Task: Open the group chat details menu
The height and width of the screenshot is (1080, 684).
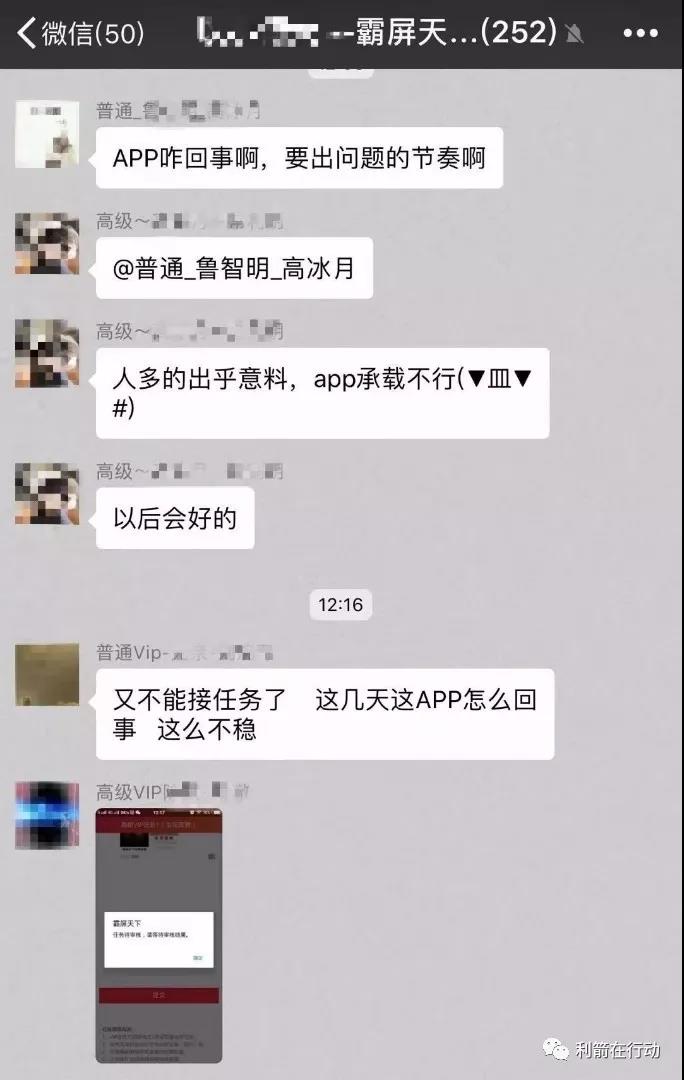Action: tap(640, 33)
